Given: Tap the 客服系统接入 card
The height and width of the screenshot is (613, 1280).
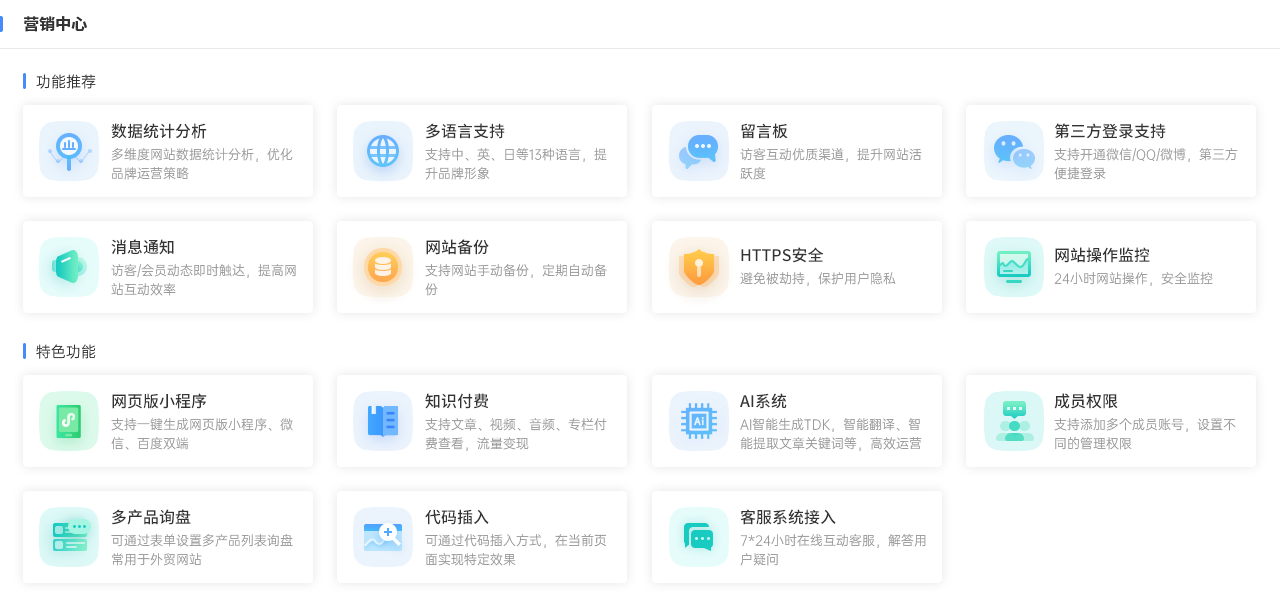Looking at the screenshot, I should 796,537.
